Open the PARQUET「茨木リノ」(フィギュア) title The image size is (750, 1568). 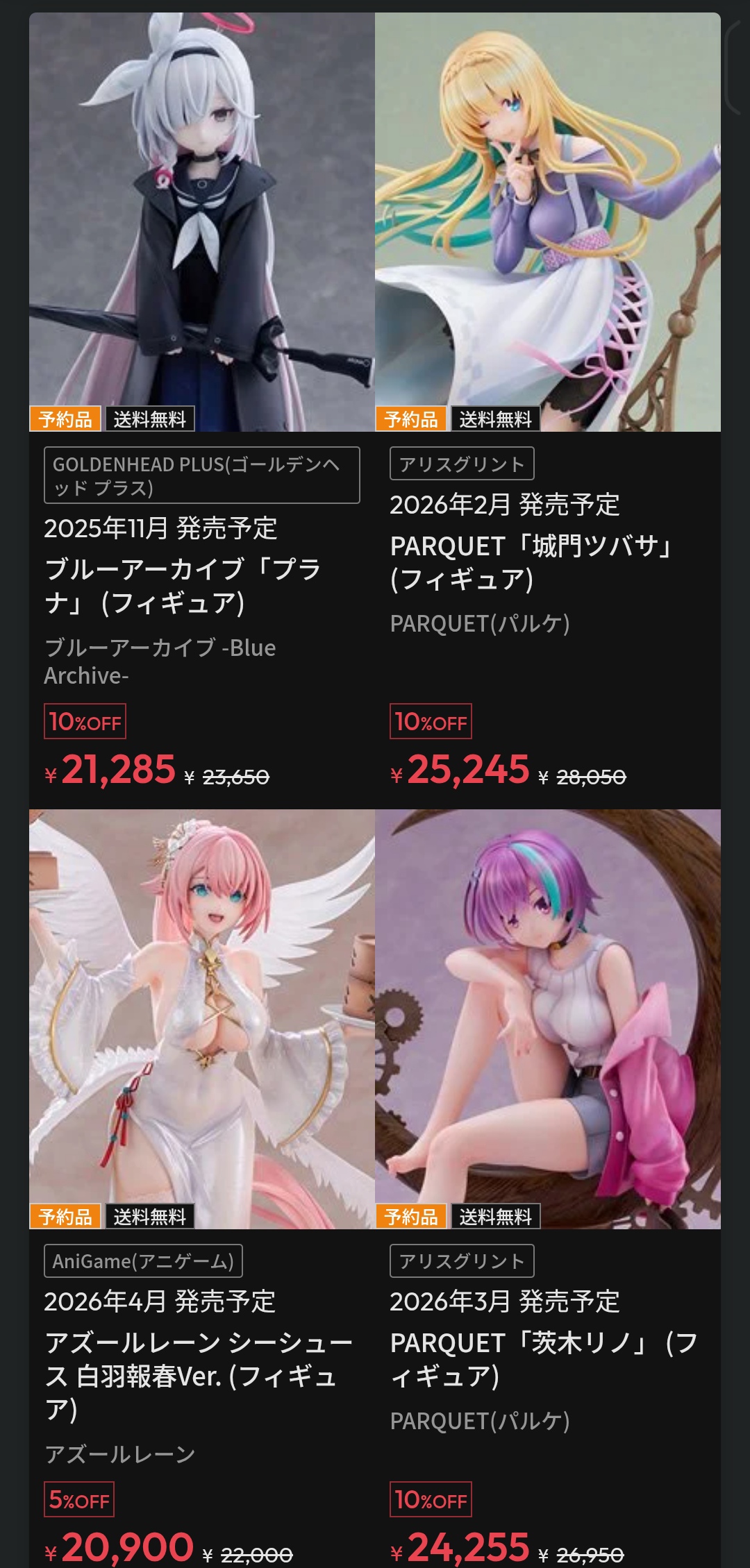[x=544, y=1359]
